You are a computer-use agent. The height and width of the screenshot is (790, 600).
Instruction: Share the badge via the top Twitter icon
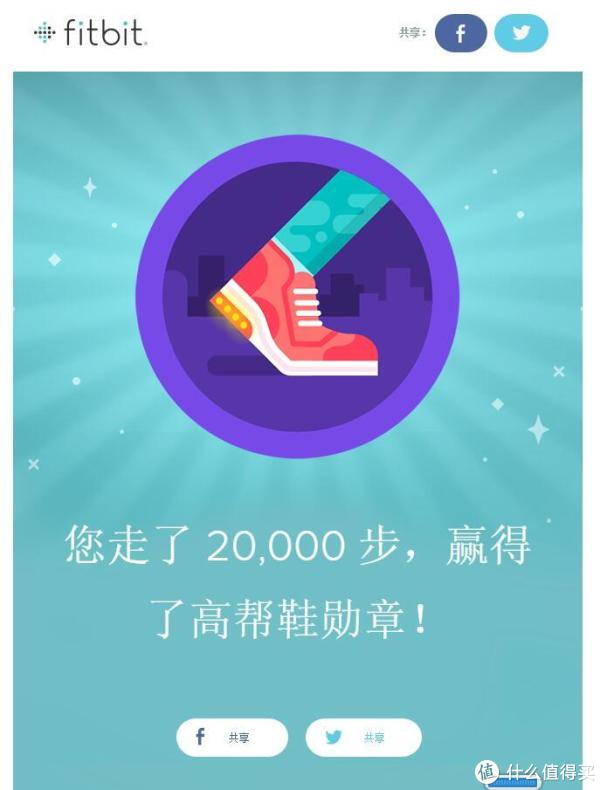tap(521, 33)
